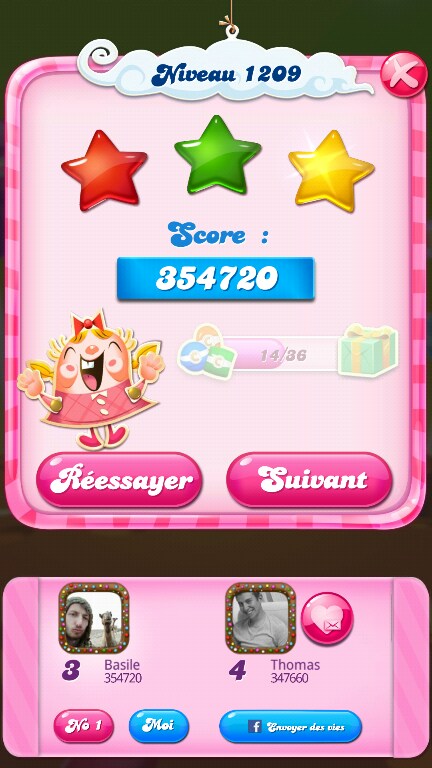Tap Réessayer to replay the level
Viewport: 432px width, 768px height.
coord(119,480)
